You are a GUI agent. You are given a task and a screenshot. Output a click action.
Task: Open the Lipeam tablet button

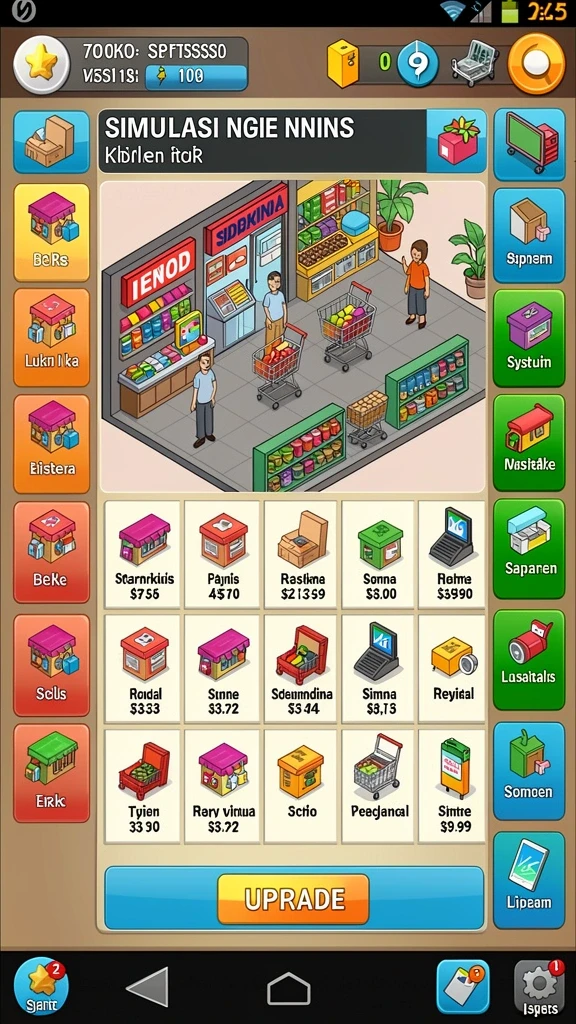coord(529,880)
